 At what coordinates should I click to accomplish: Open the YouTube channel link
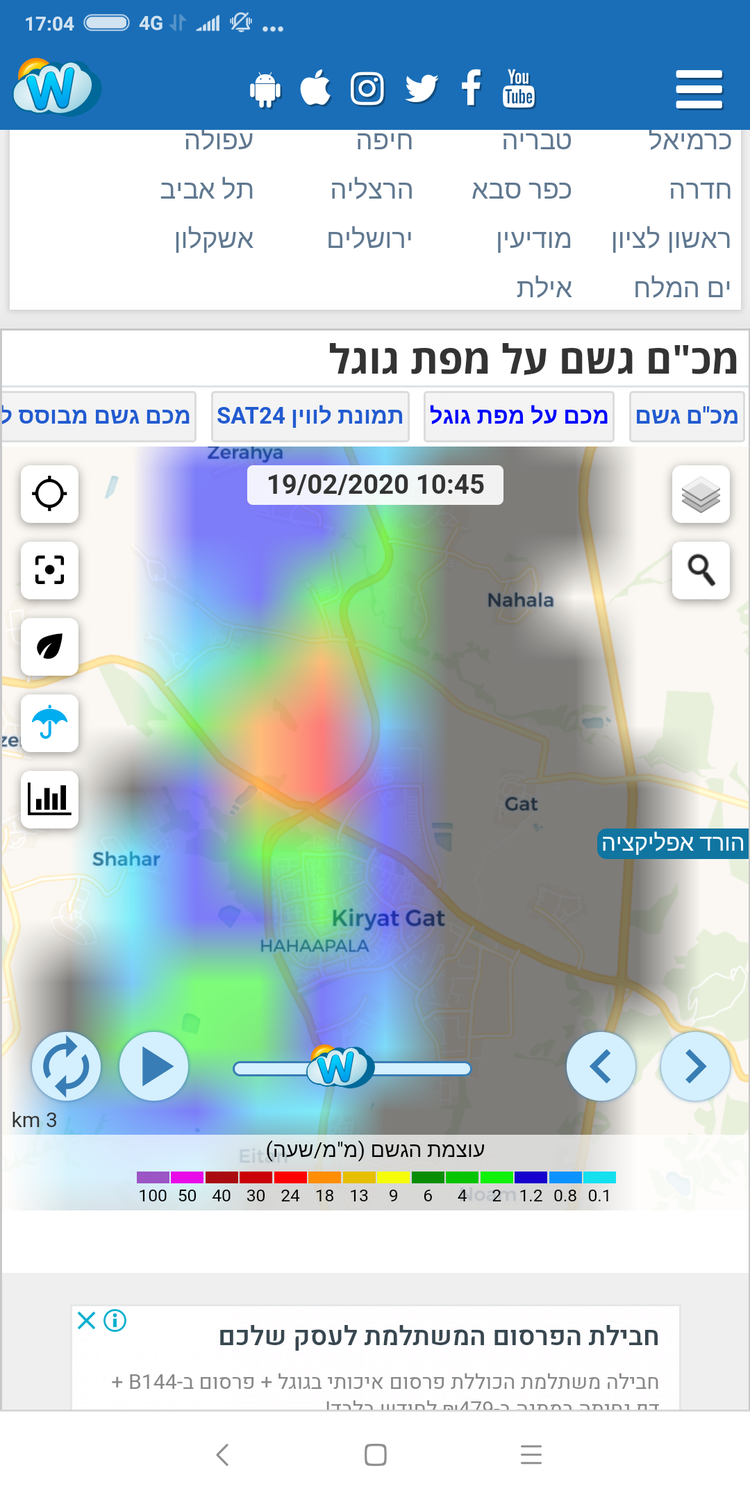click(518, 89)
